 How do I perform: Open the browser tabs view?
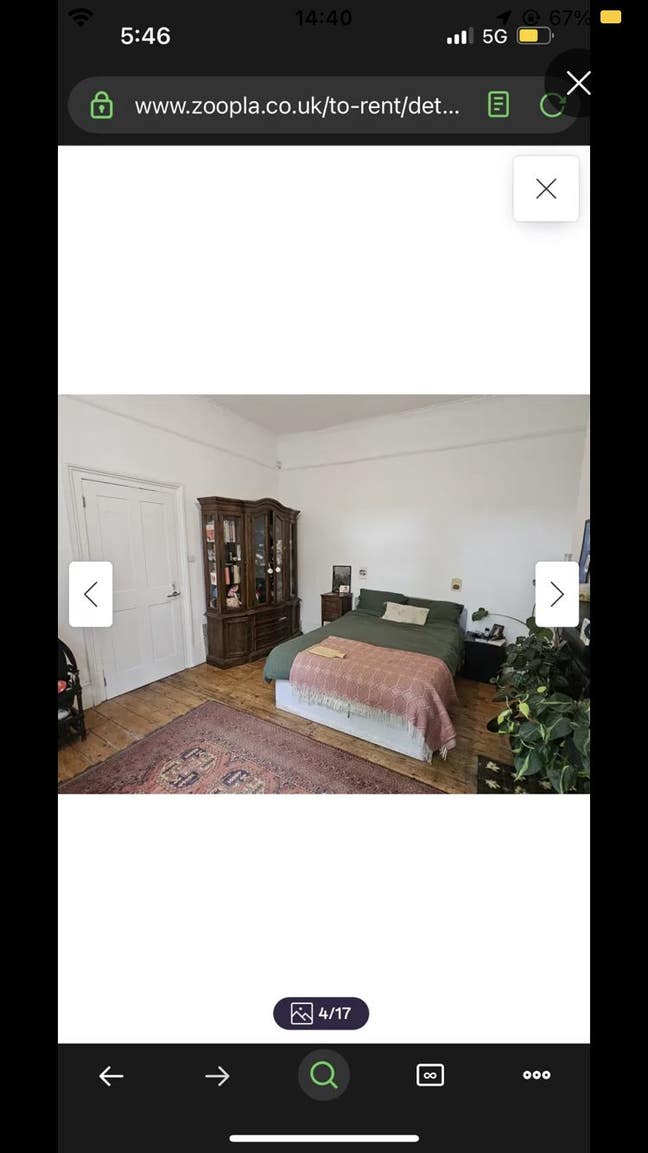[430, 1075]
